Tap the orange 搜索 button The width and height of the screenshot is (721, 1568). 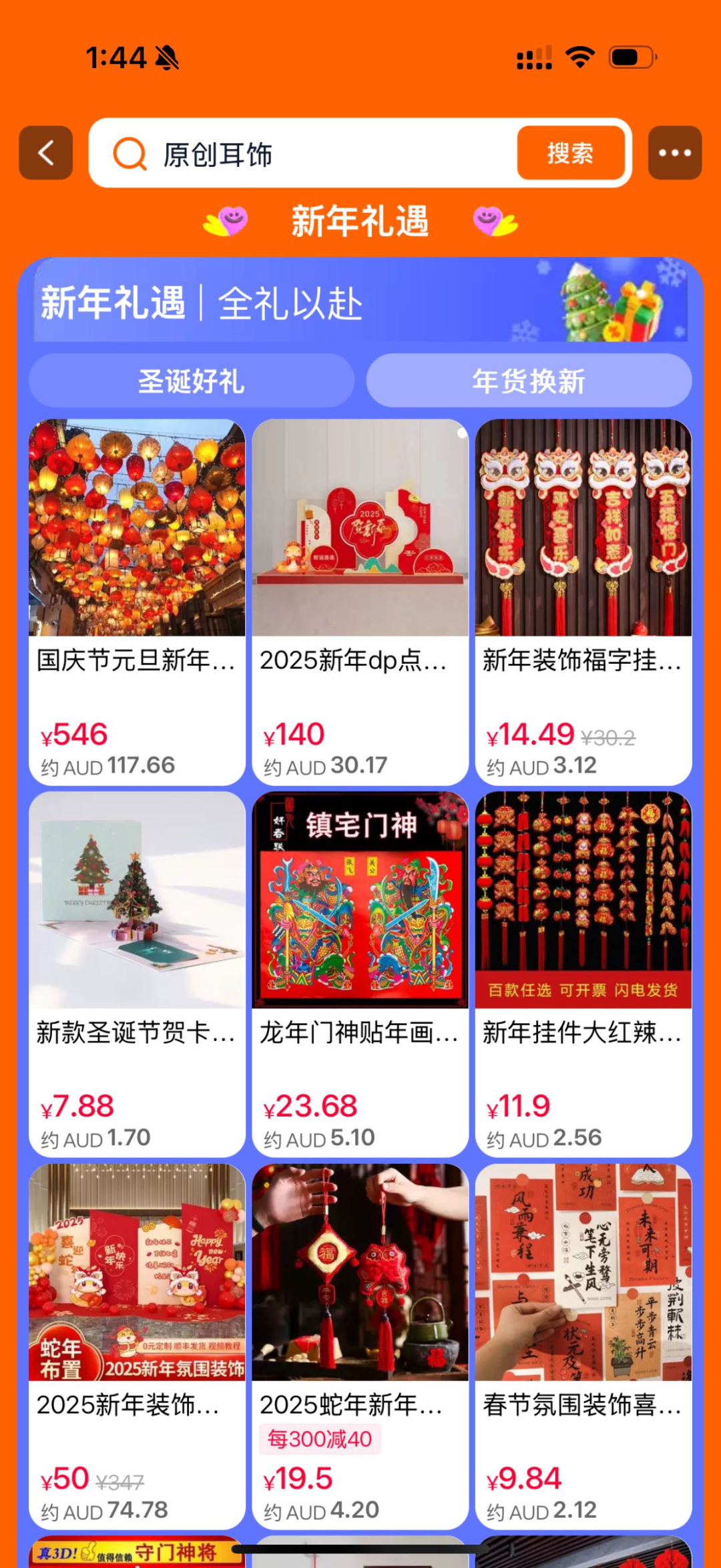tap(570, 153)
